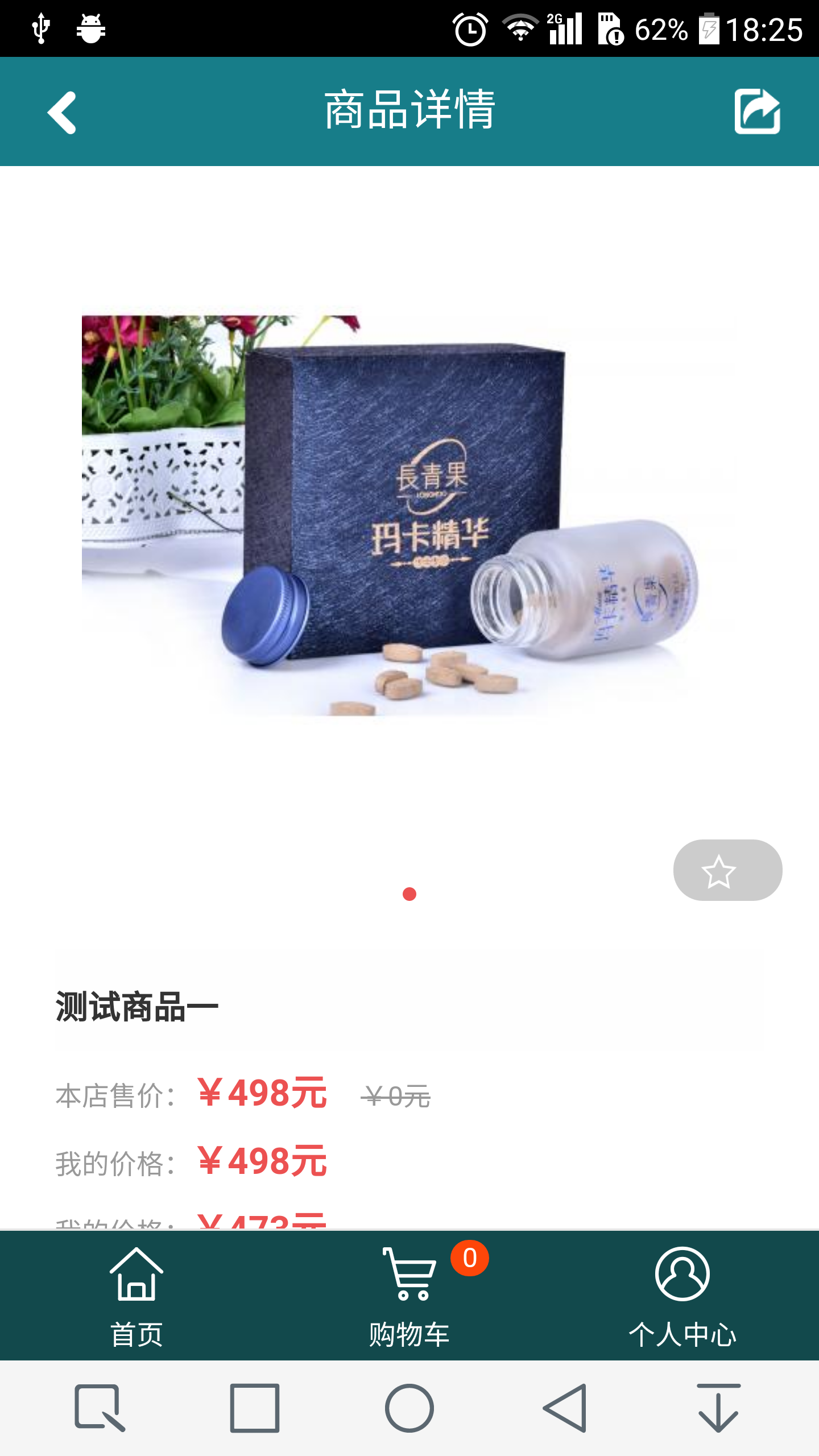819x1456 pixels.
Task: Share this product
Action: click(x=757, y=111)
